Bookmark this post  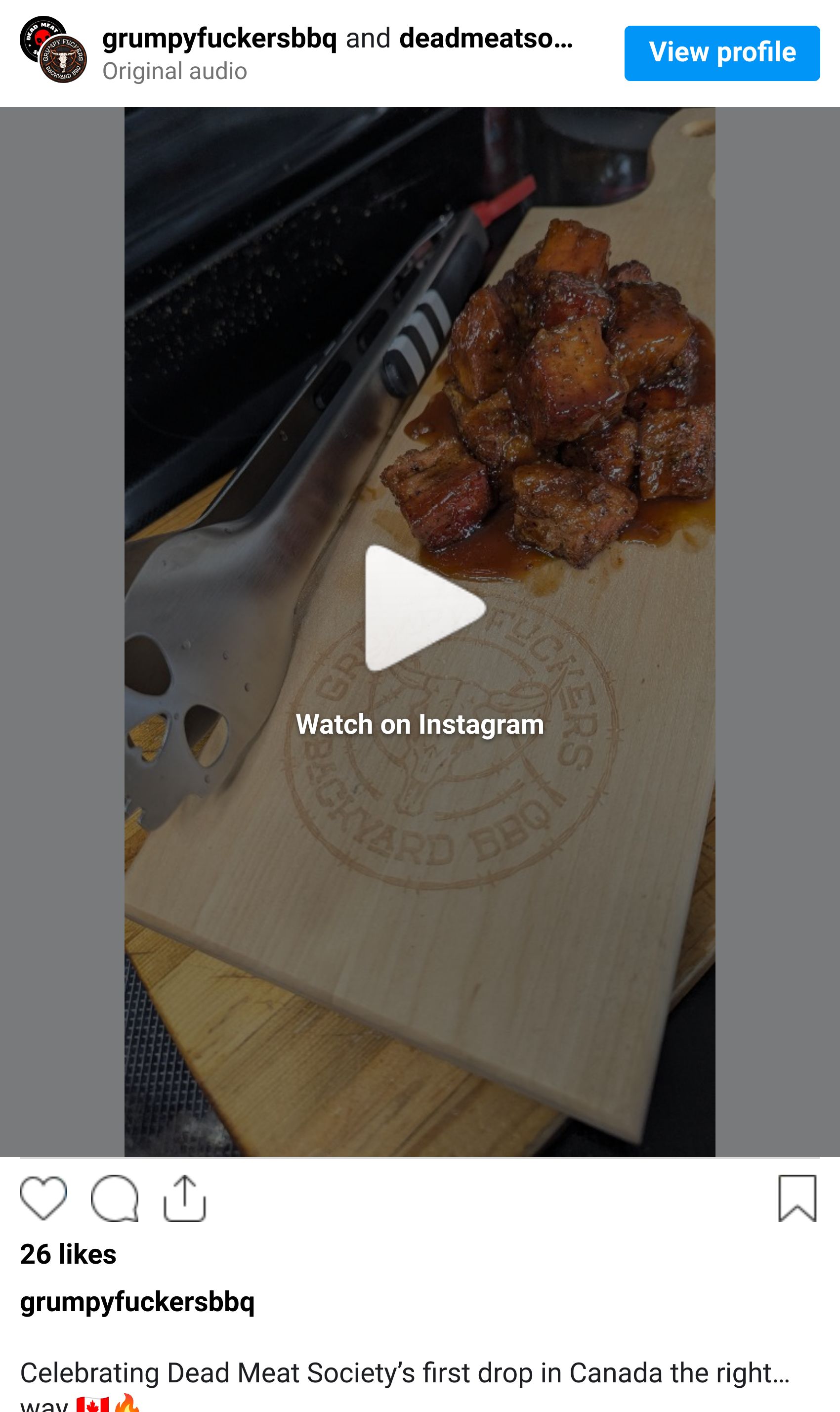(797, 1198)
